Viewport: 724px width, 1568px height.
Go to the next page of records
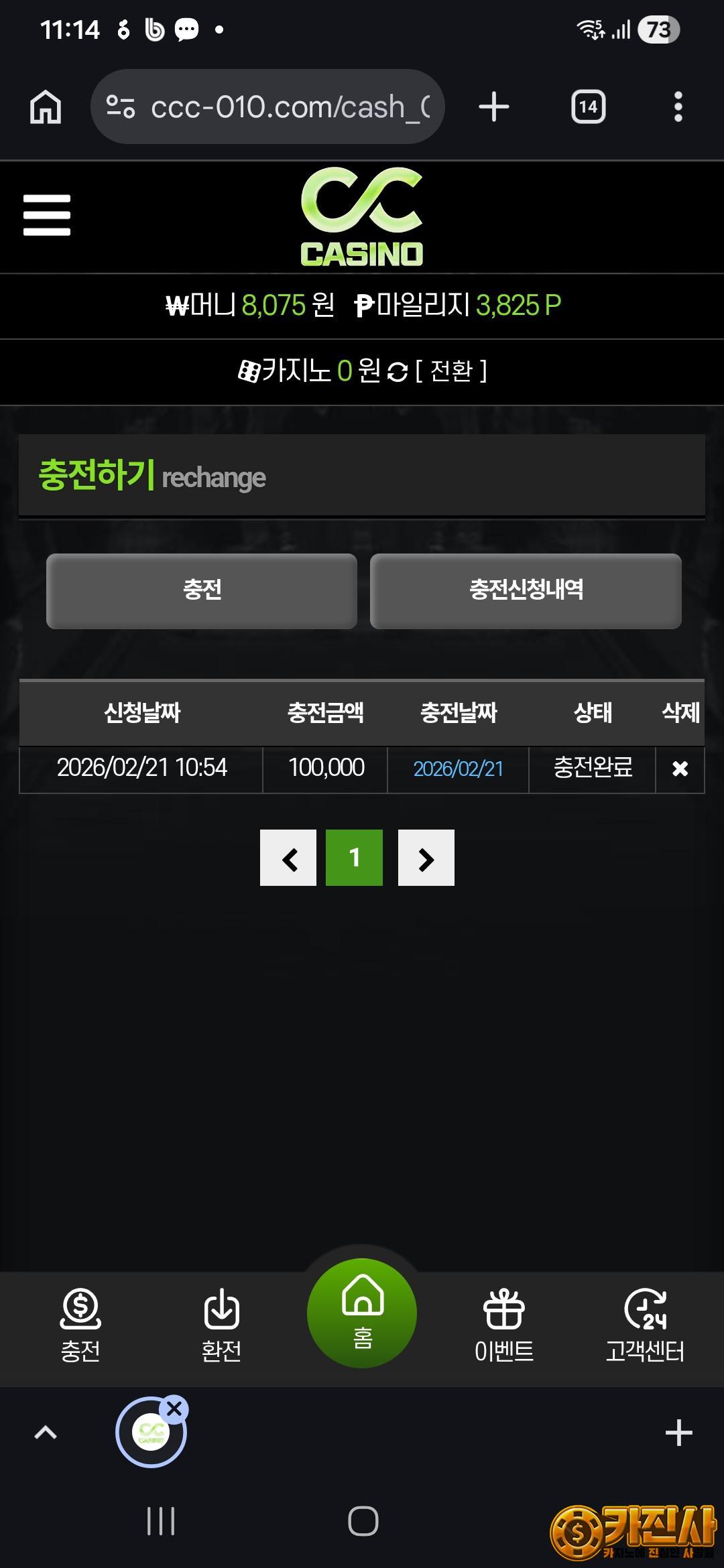[426, 858]
